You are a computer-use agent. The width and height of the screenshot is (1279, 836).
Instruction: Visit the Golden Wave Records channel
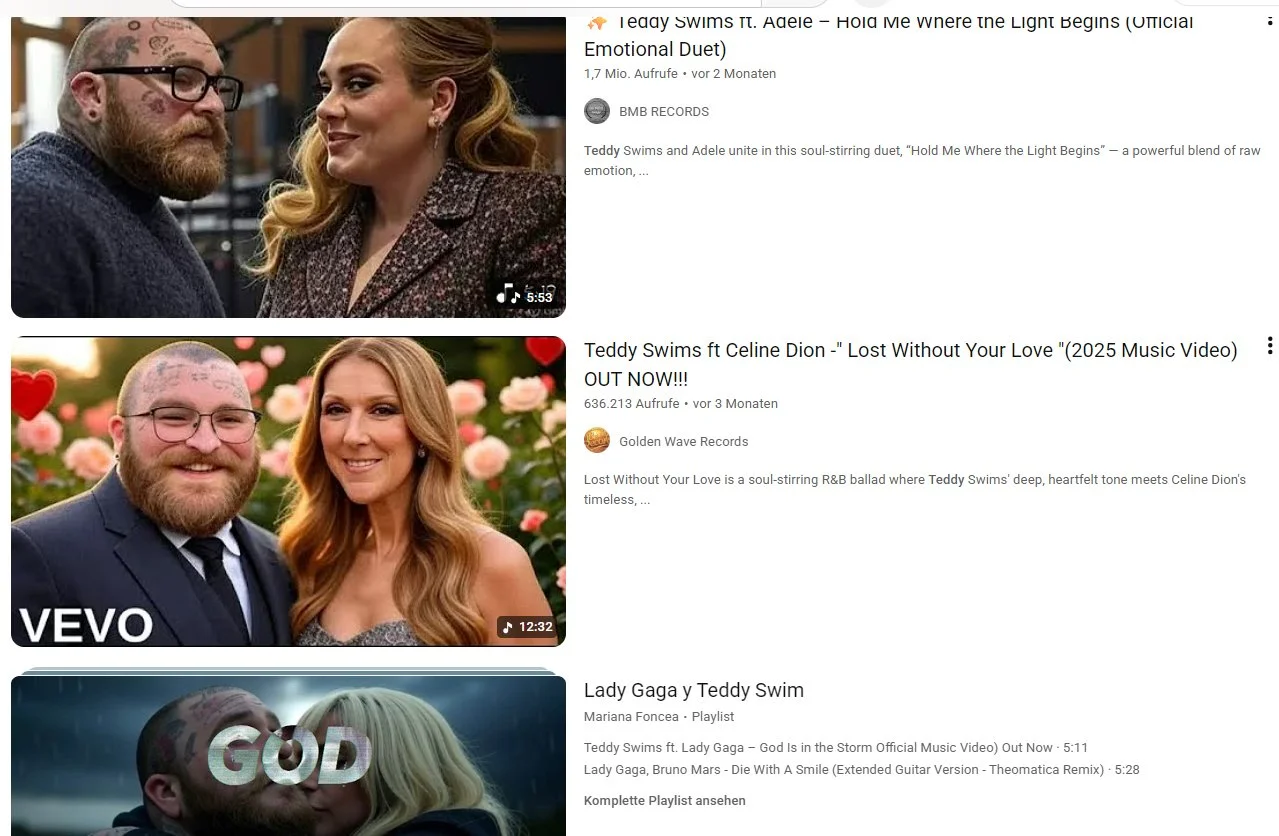pyautogui.click(x=683, y=441)
